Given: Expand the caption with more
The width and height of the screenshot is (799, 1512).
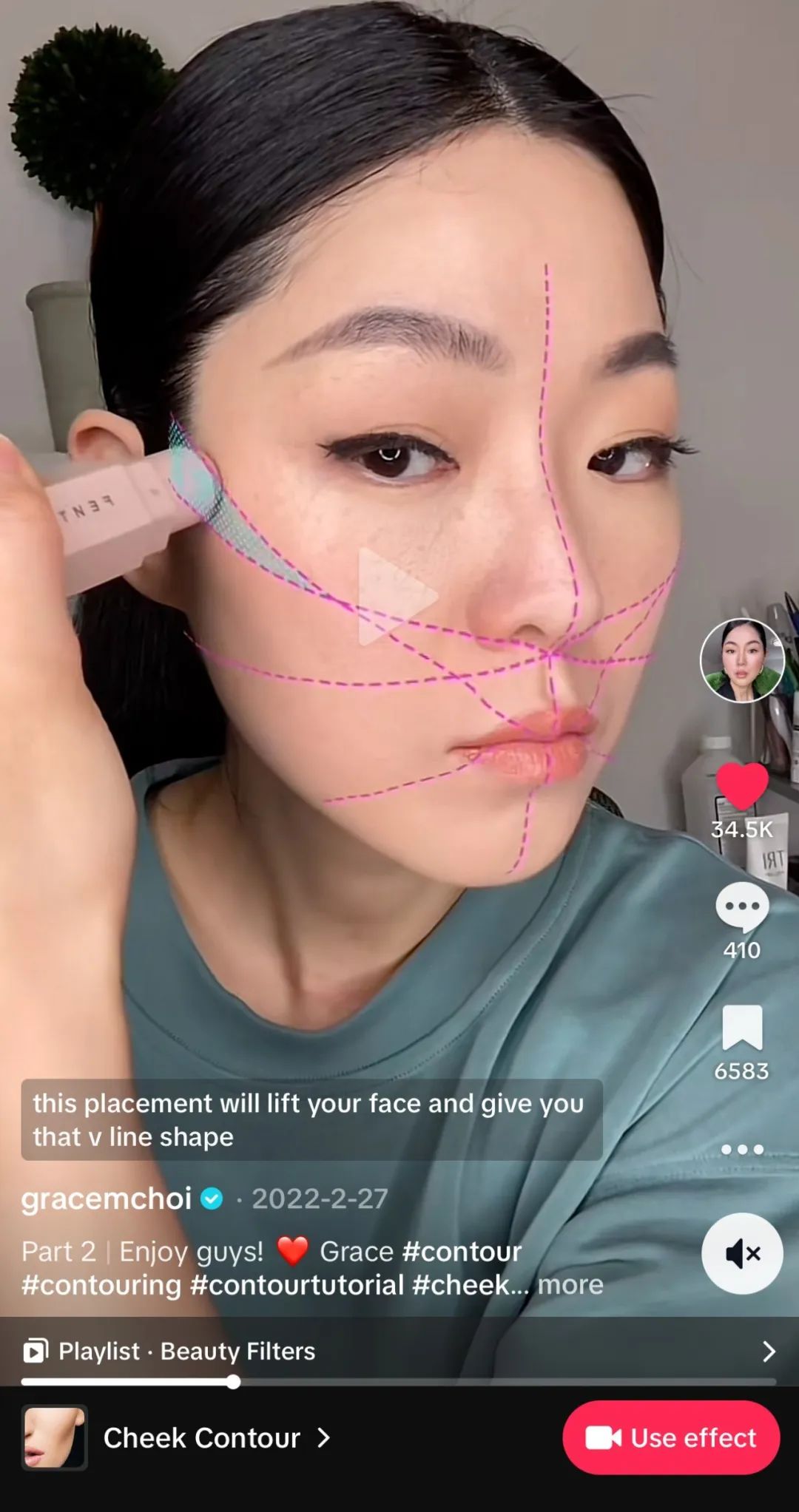Looking at the screenshot, I should pos(570,1285).
